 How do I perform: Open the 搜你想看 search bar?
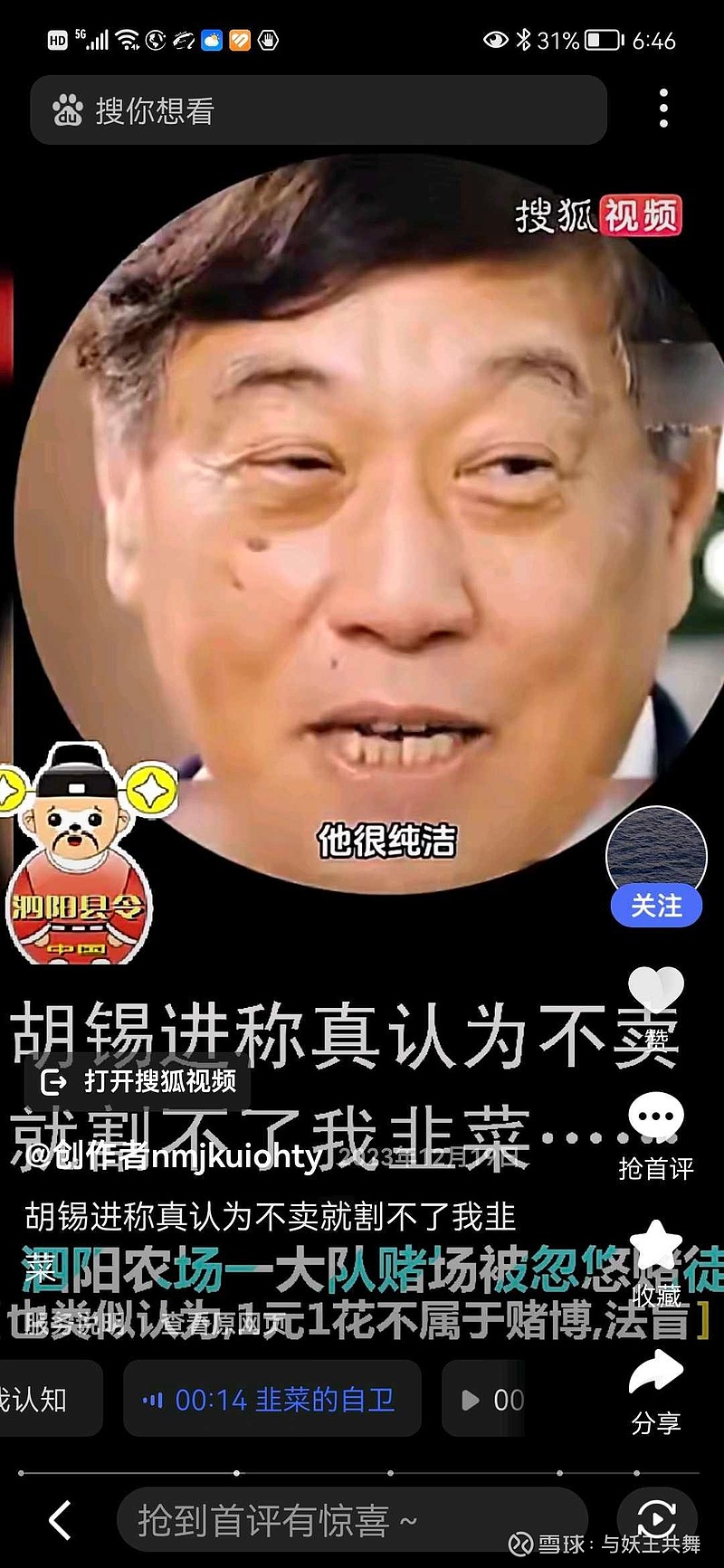[x=318, y=110]
